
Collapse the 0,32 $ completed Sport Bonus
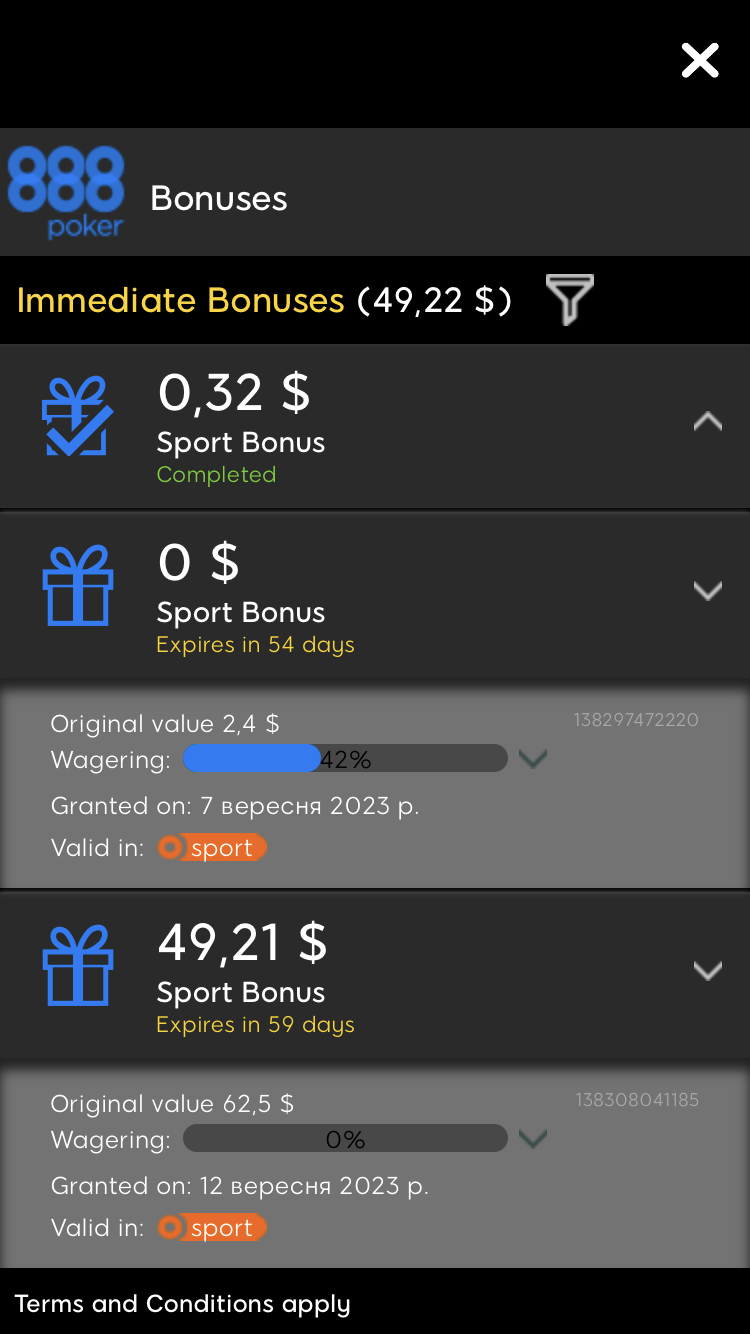click(708, 422)
